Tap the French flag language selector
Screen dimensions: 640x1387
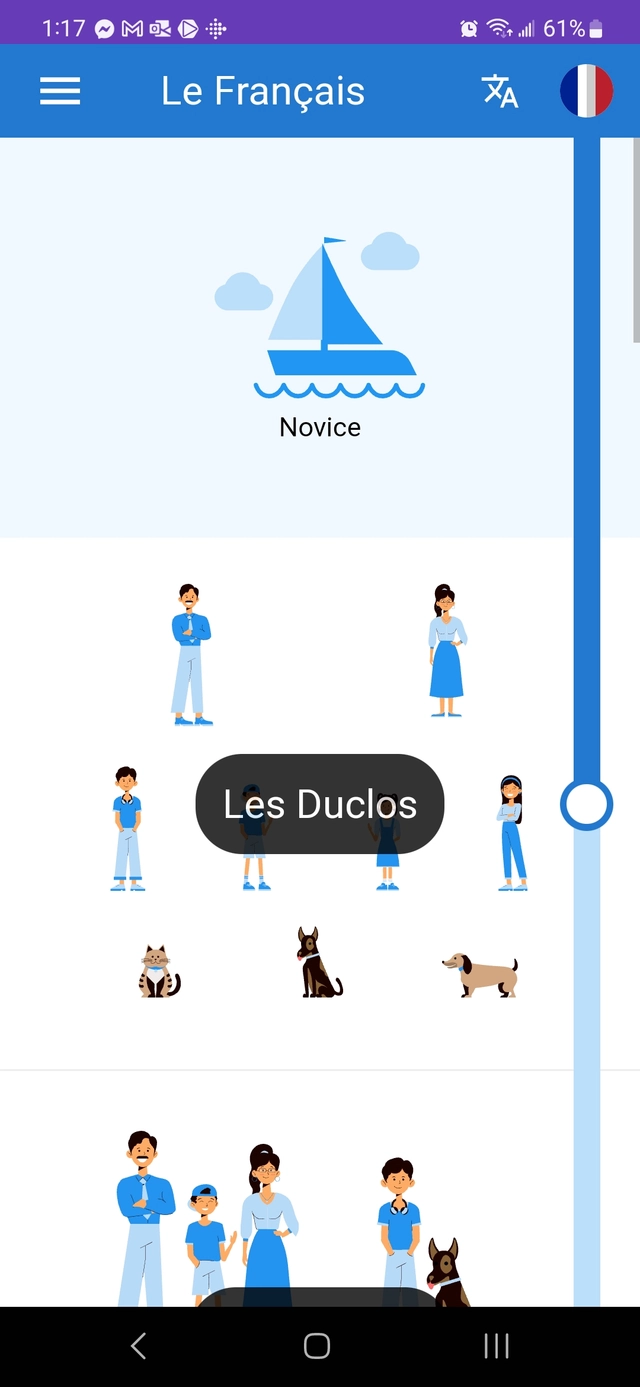pyautogui.click(x=586, y=92)
